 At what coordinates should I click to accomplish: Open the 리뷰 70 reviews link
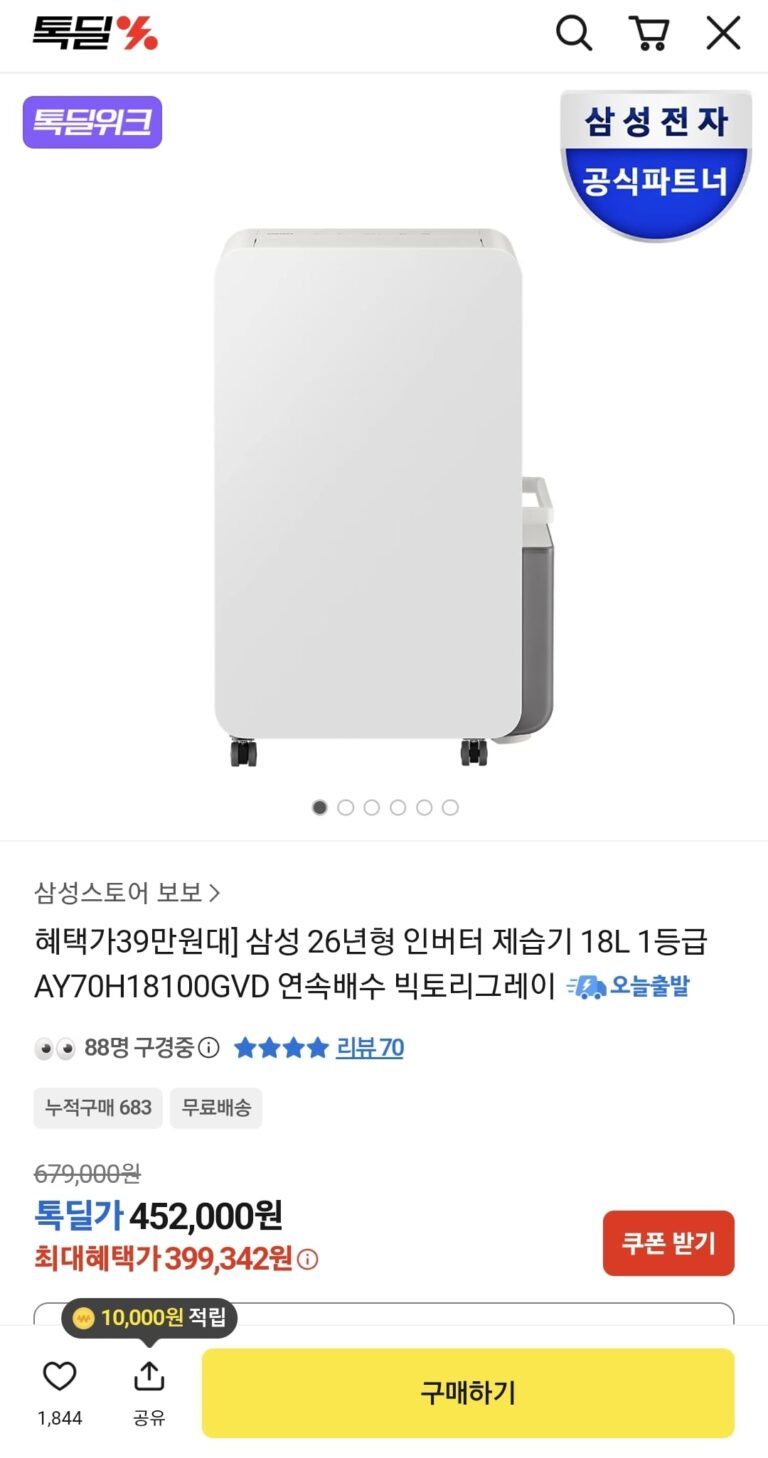[369, 1048]
